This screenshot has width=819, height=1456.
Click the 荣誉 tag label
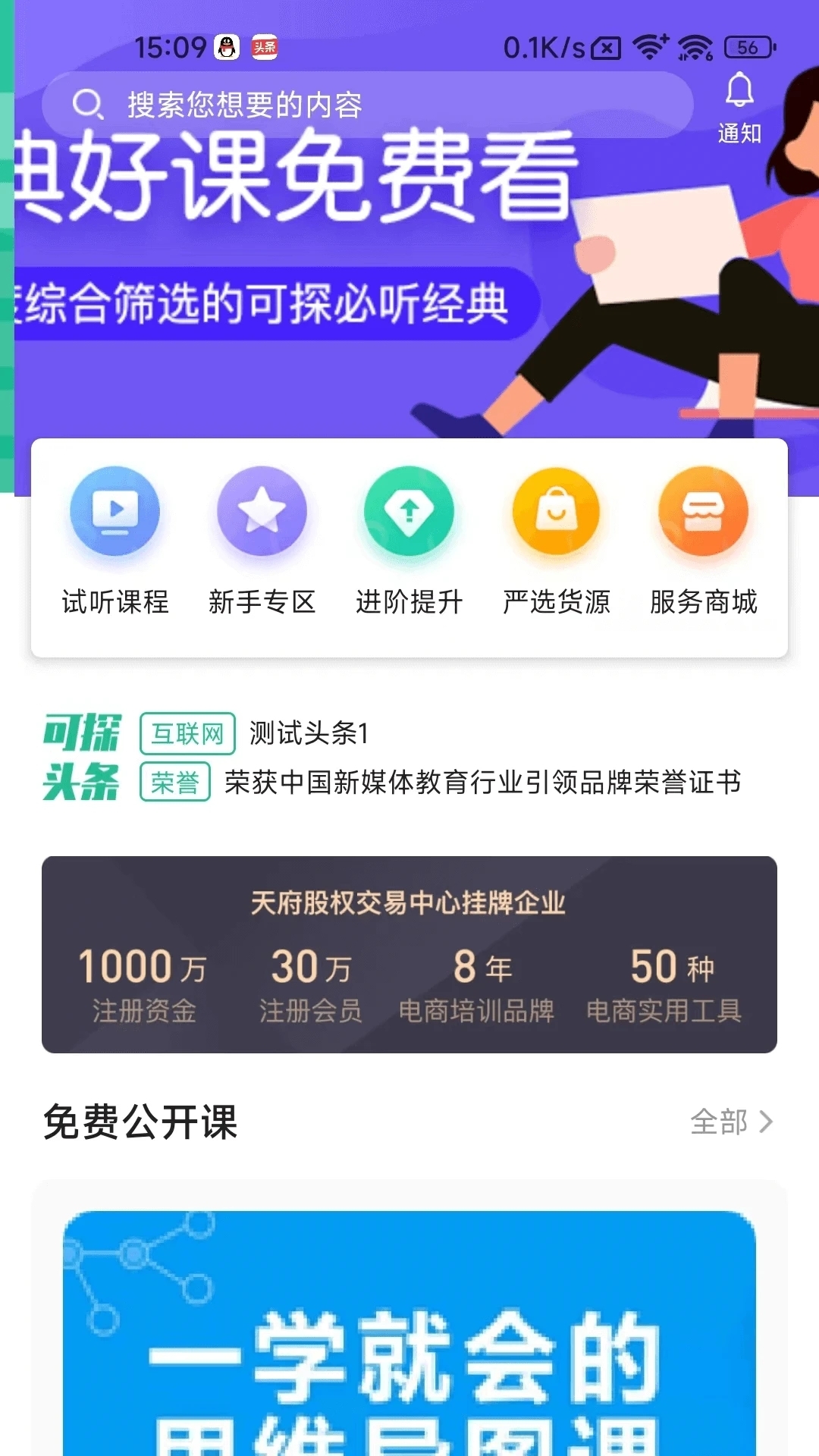tap(177, 781)
